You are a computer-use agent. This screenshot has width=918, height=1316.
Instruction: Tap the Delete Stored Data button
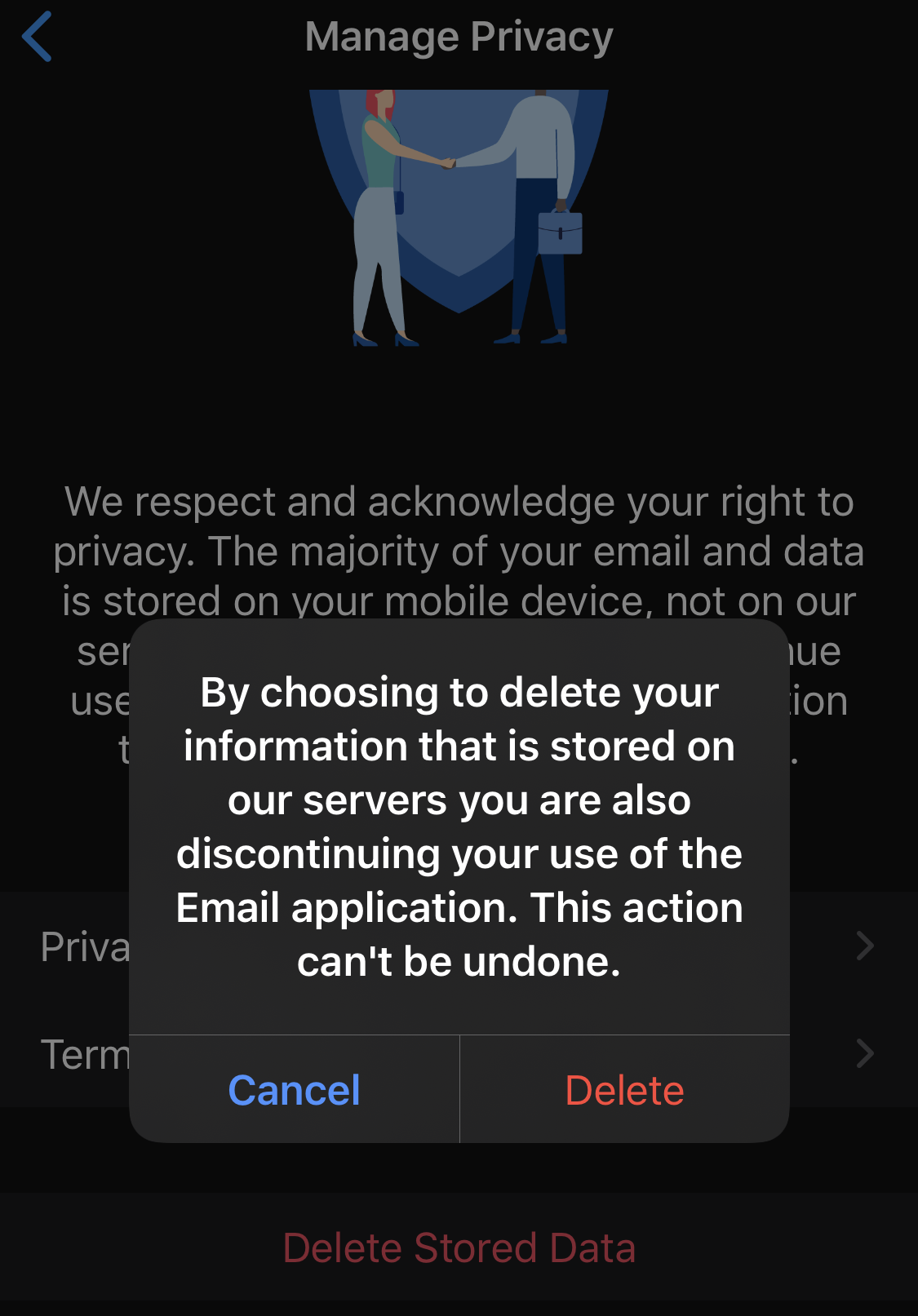click(459, 1247)
